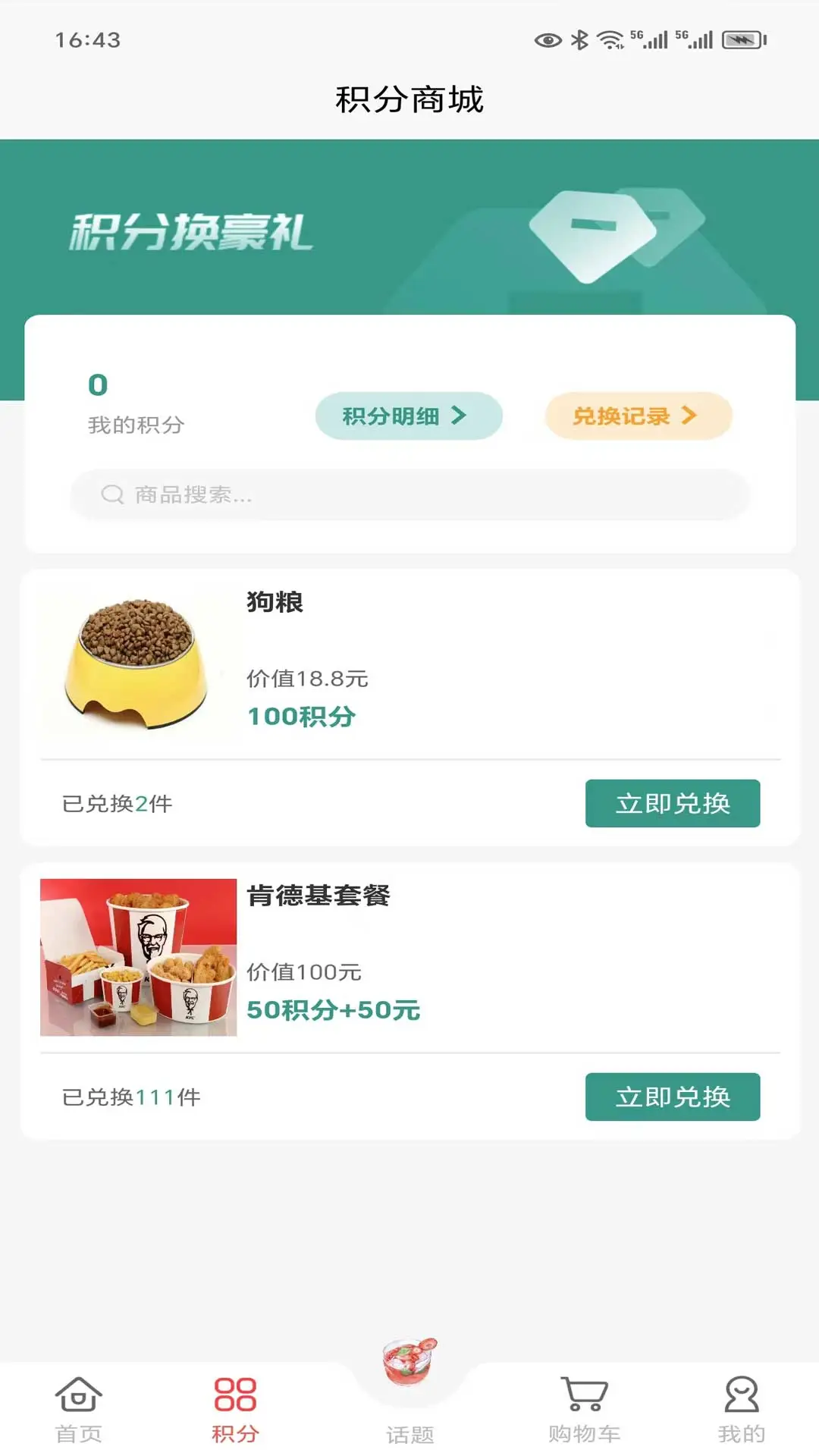This screenshot has width=819, height=1456.
Task: Tap 立即兑换 for the 肯德基套餐 item
Action: tap(672, 1097)
